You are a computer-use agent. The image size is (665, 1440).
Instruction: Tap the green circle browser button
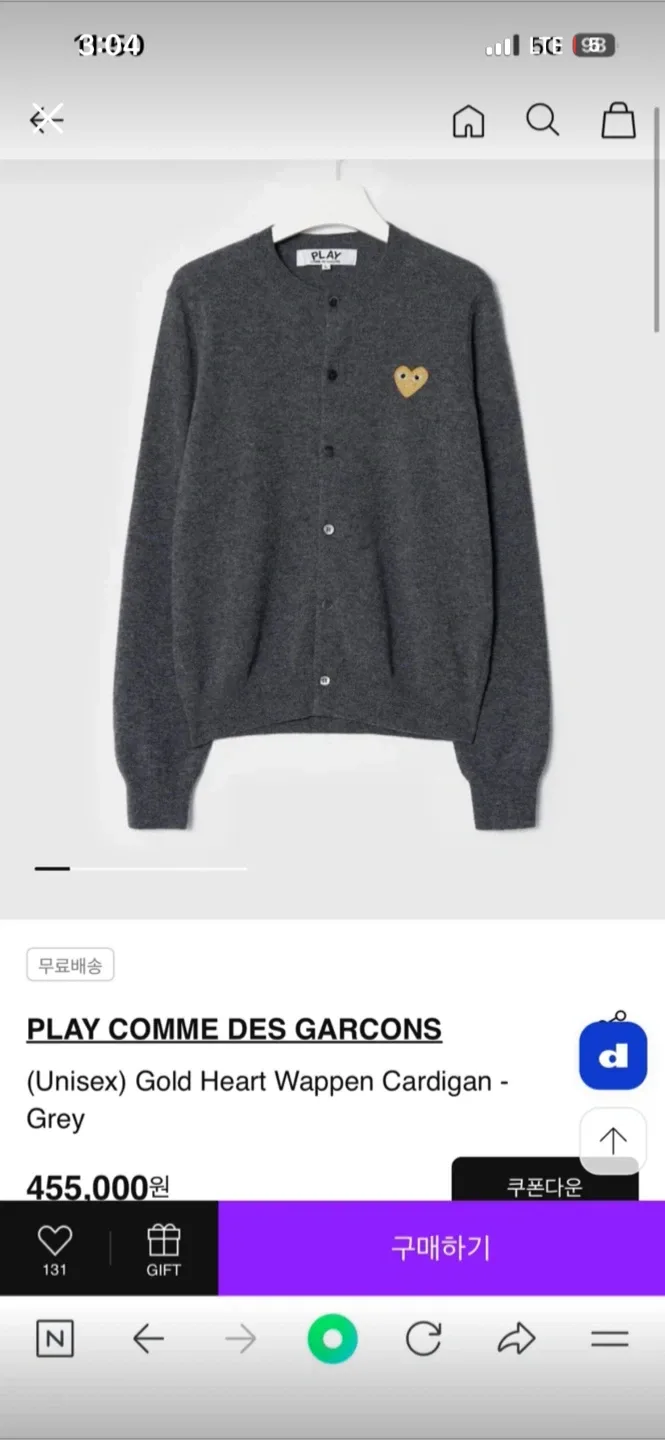tap(332, 1339)
